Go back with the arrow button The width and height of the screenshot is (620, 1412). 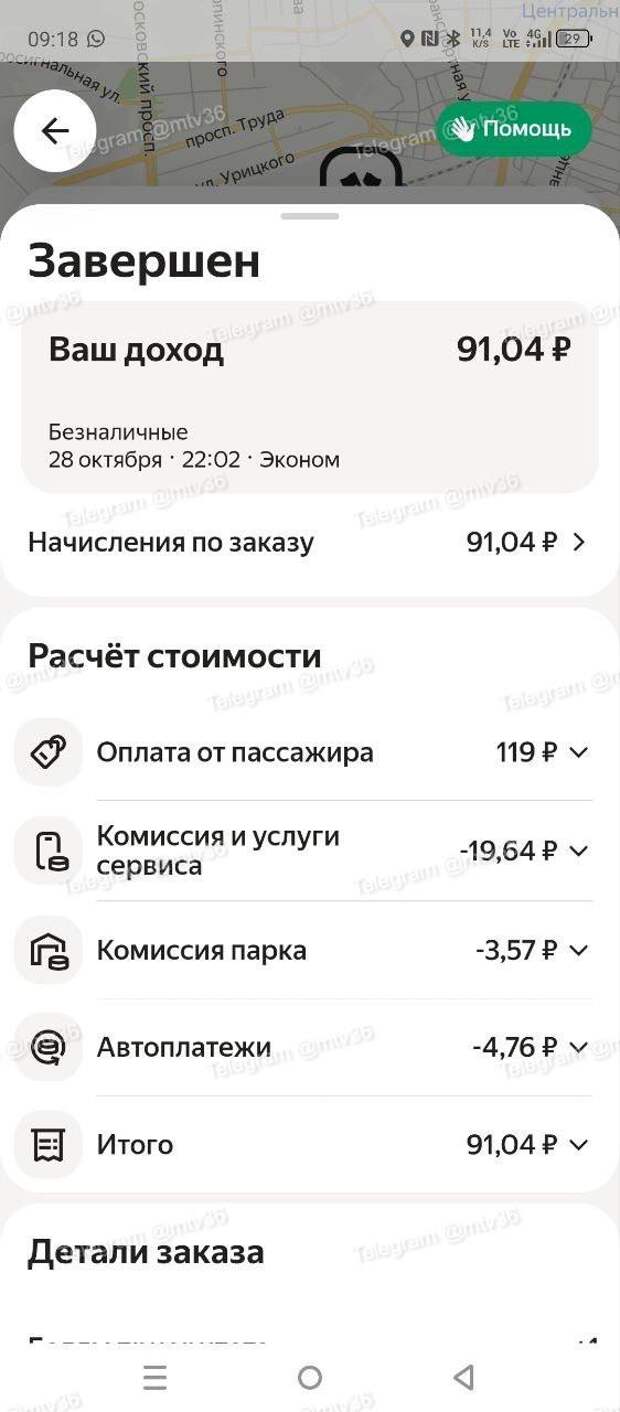point(55,131)
